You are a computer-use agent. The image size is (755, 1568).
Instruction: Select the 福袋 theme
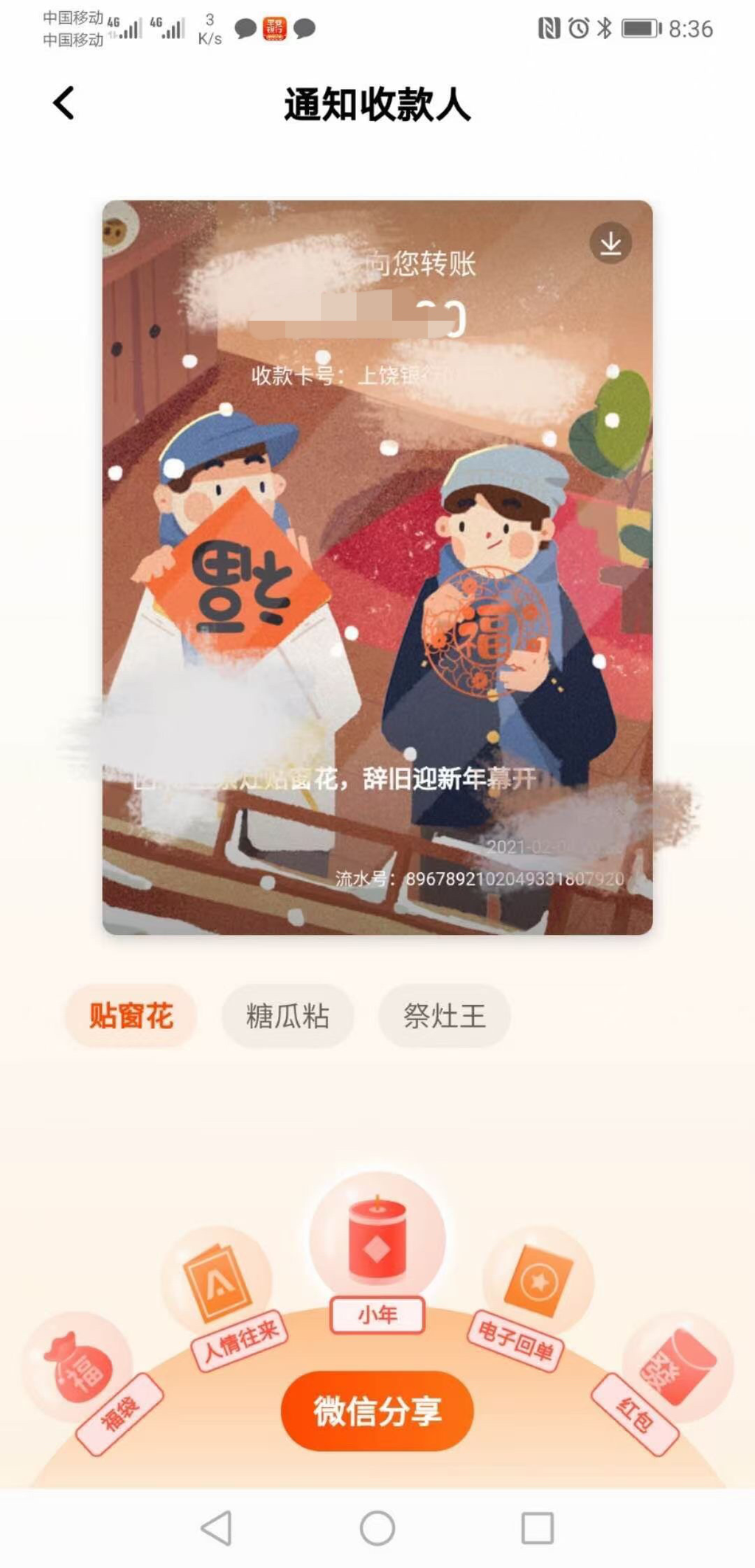78,1368
